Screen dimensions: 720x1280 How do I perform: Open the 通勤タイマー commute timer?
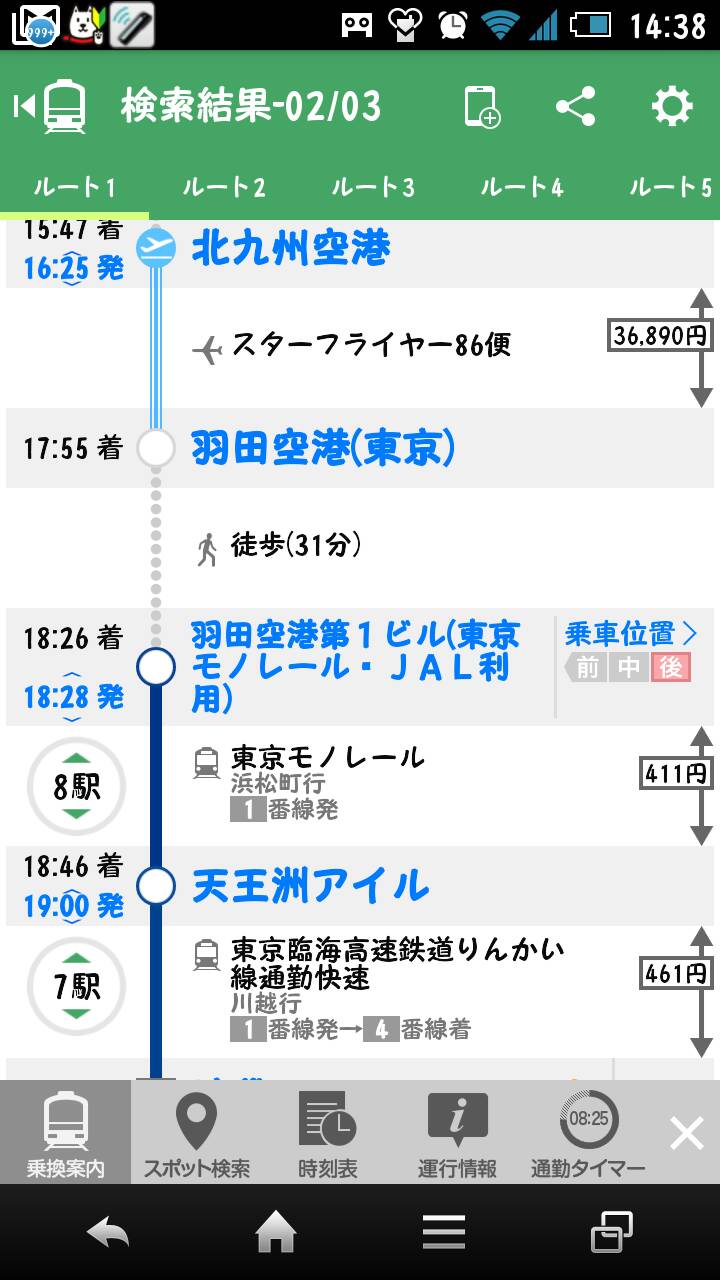point(588,1132)
